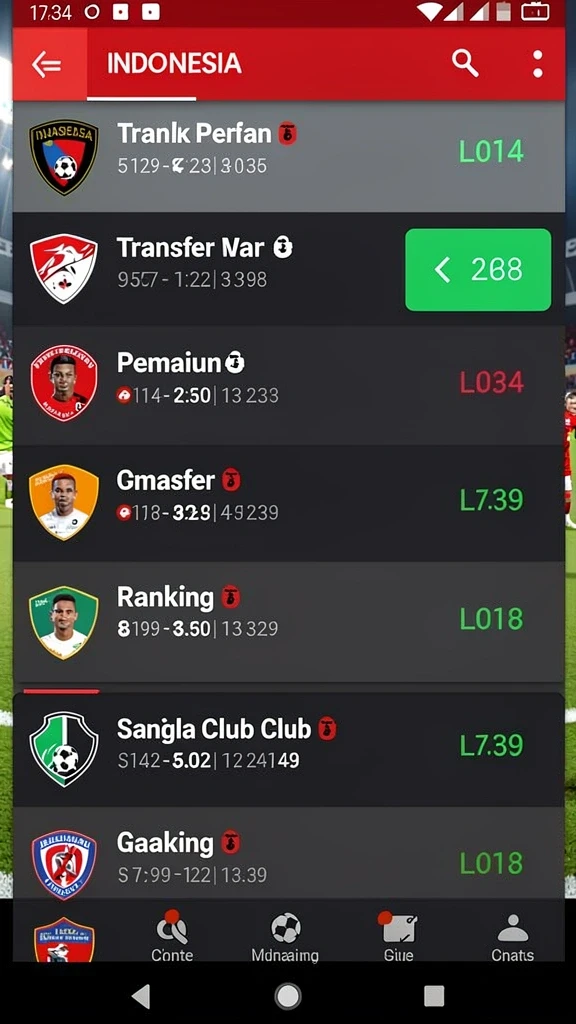Open the Pemaiun row
Screen dimensions: 576x1024
pos(289,385)
